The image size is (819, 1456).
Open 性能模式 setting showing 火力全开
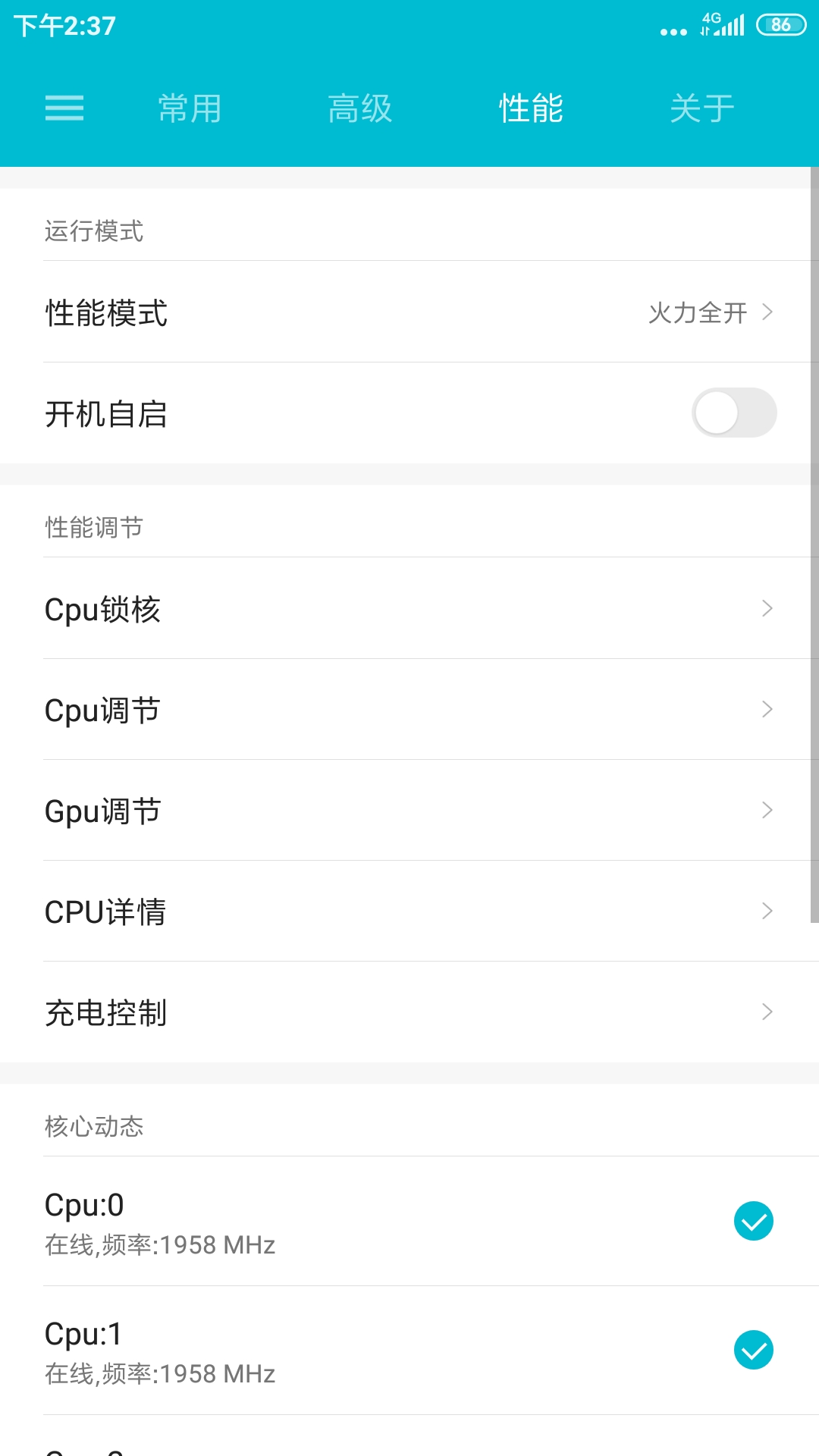click(x=409, y=312)
